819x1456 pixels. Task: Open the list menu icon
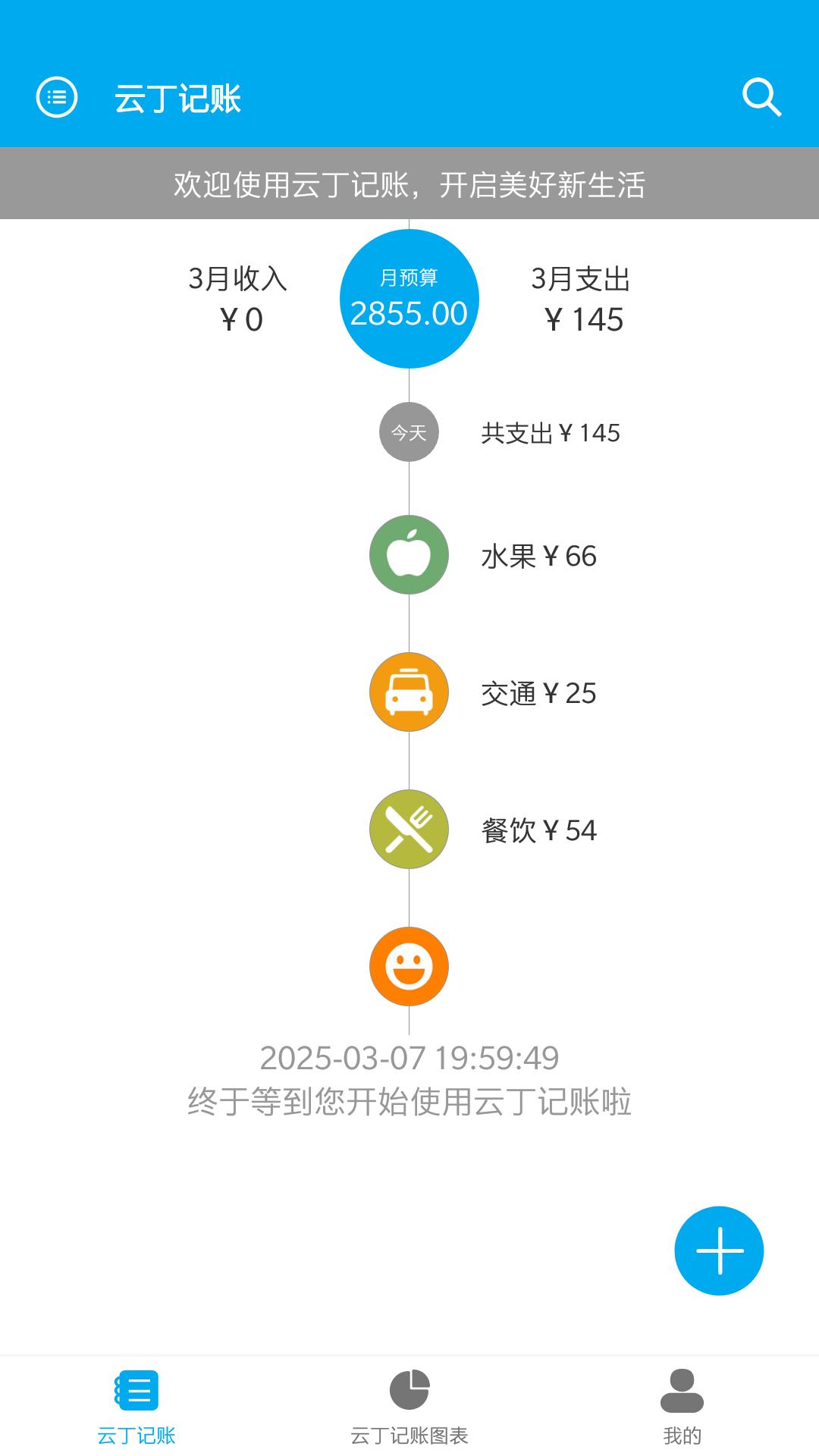pyautogui.click(x=57, y=98)
